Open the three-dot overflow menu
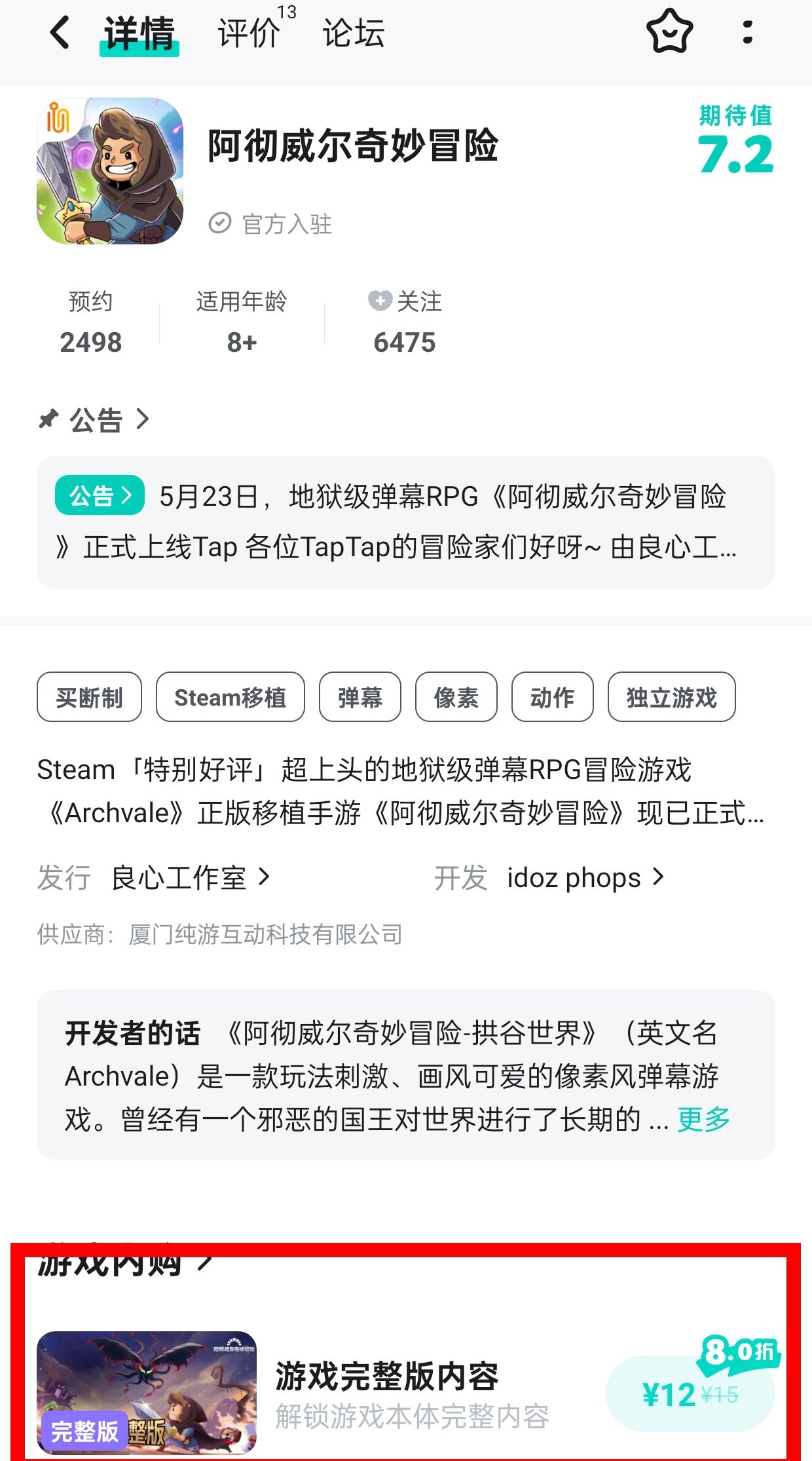The image size is (812, 1461). point(748,32)
